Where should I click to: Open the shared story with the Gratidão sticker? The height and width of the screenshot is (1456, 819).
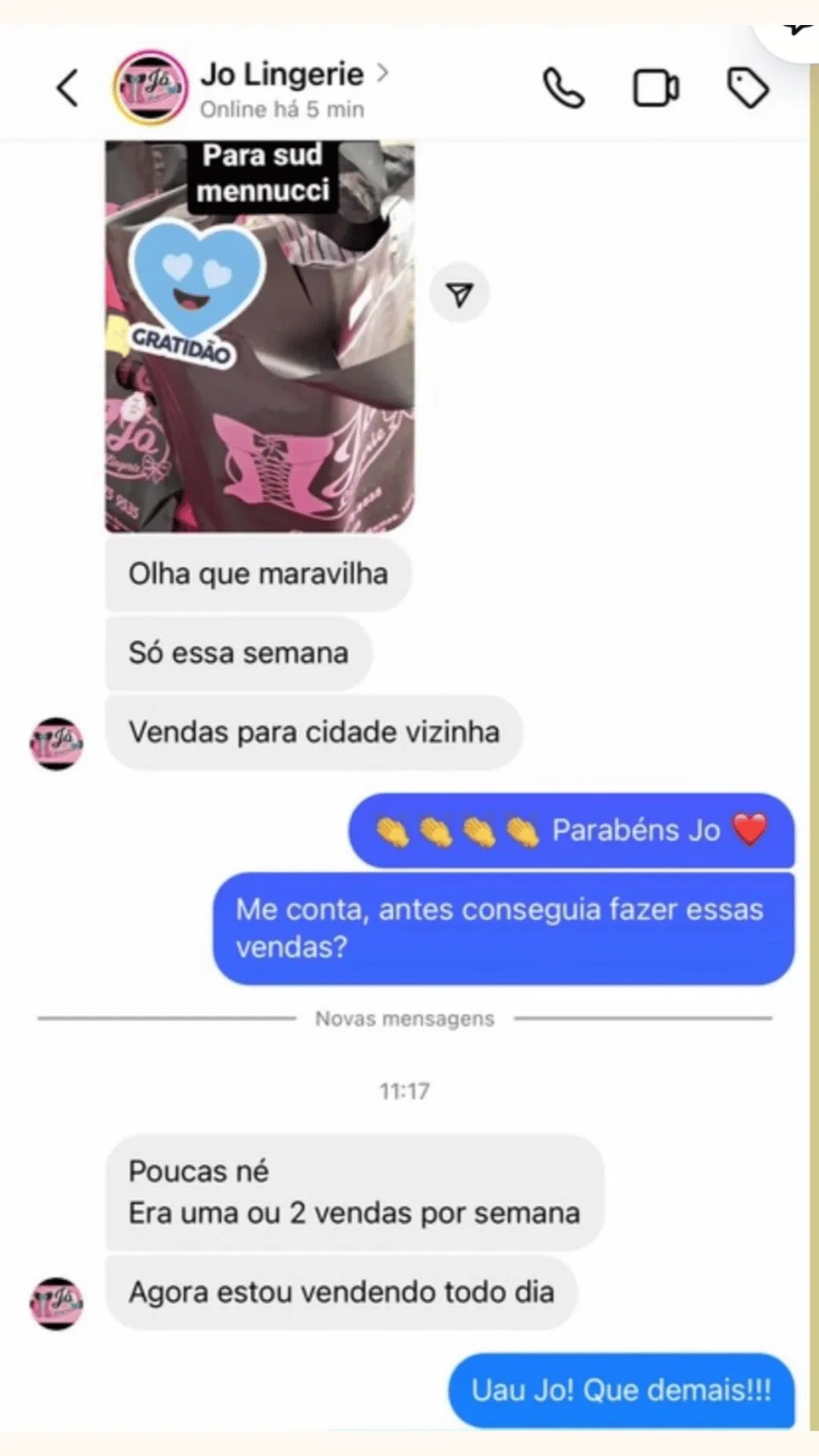click(259, 337)
